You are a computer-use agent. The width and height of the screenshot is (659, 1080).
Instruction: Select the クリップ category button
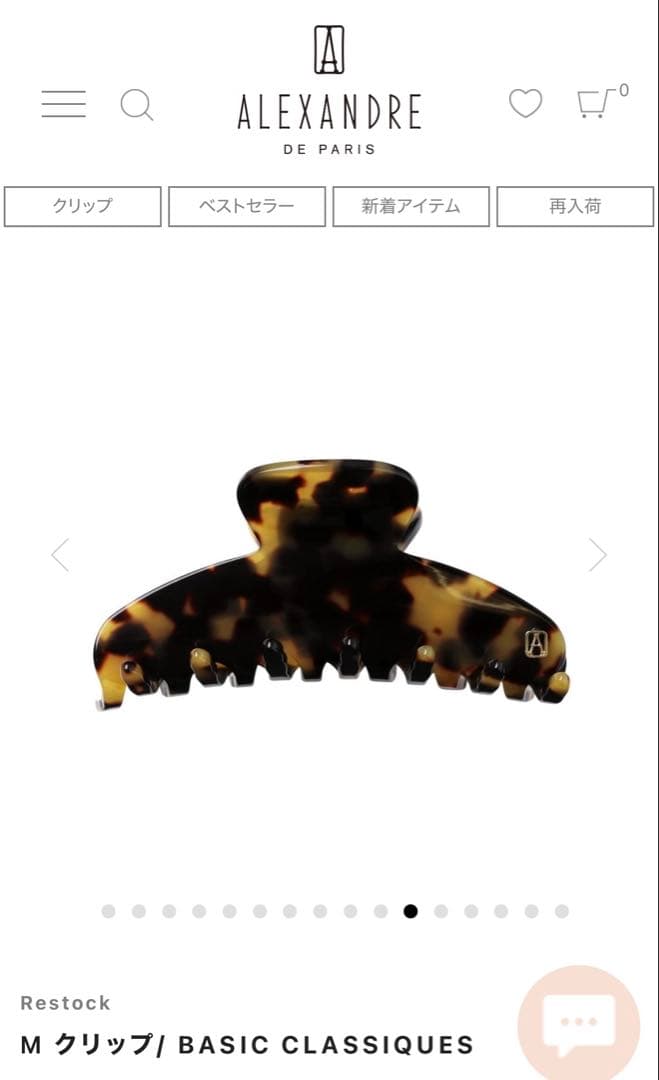coord(82,207)
